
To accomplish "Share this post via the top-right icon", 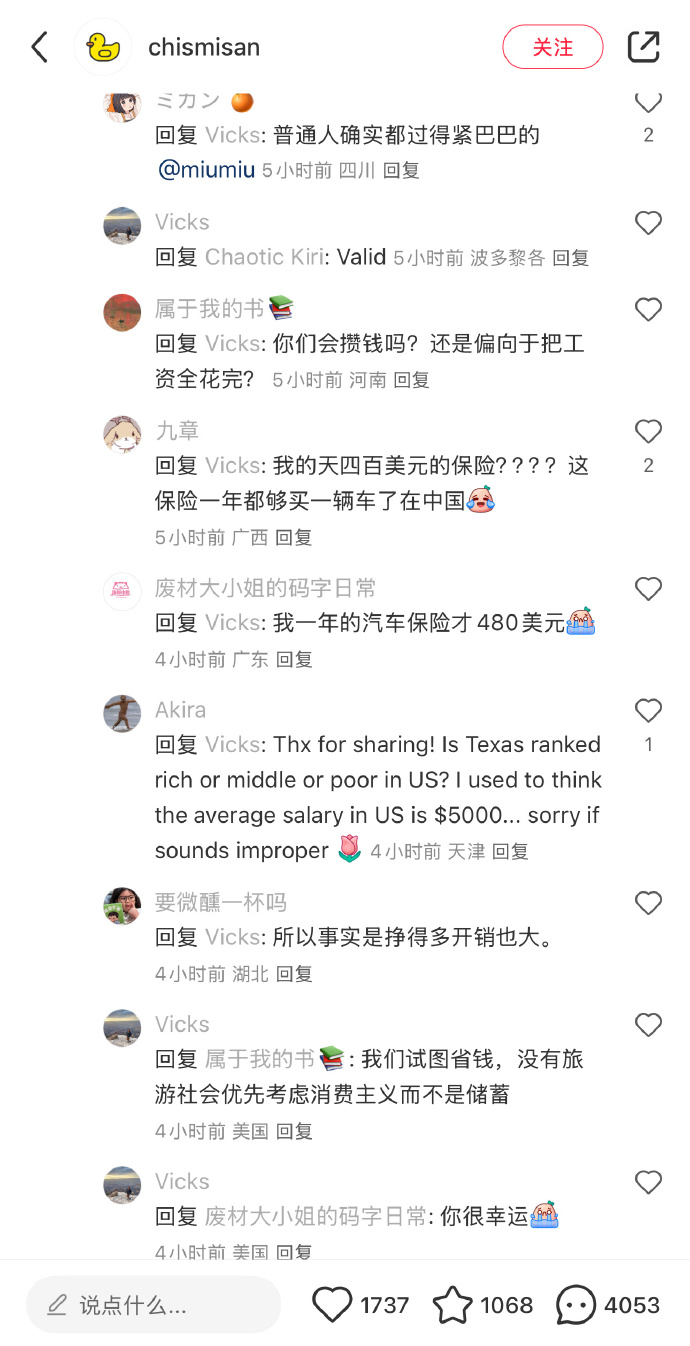I will click(x=643, y=47).
